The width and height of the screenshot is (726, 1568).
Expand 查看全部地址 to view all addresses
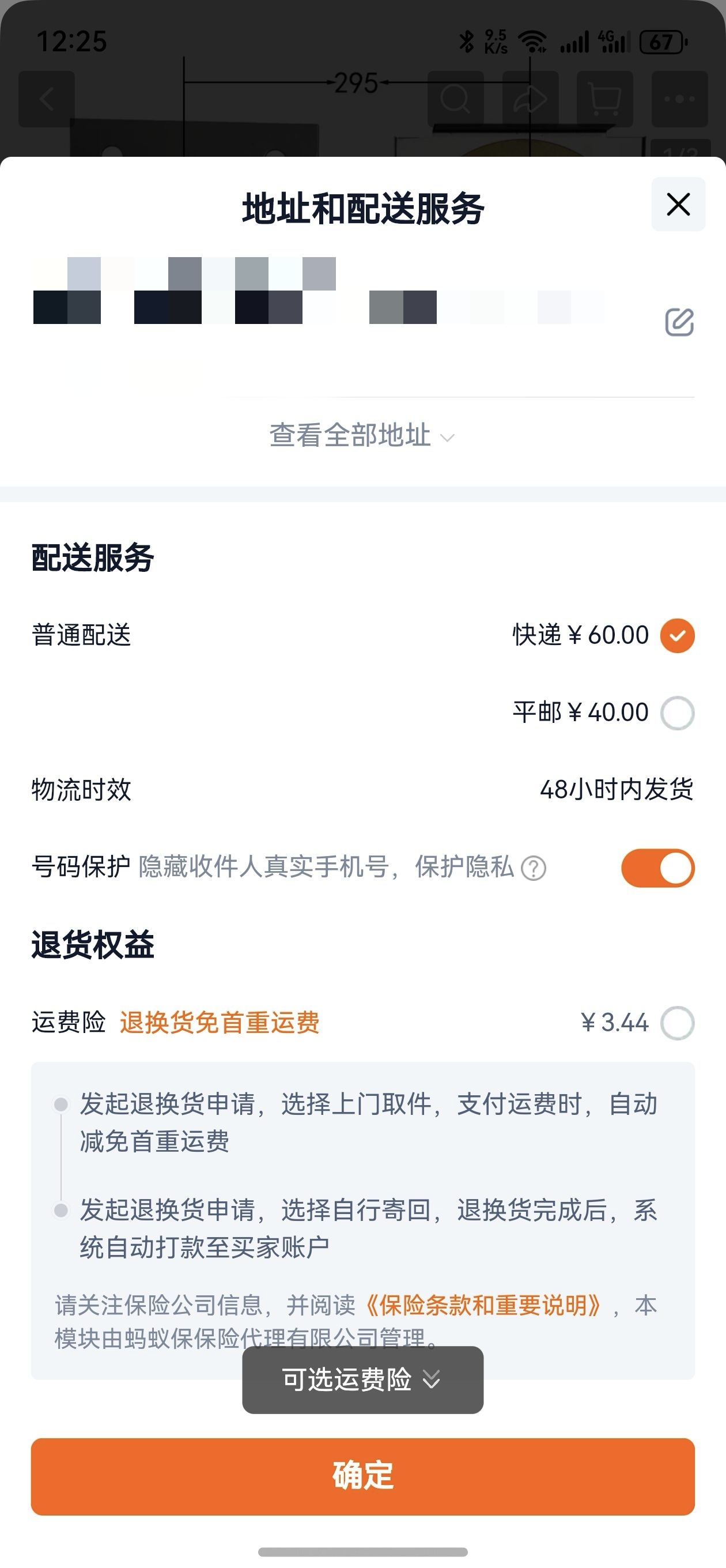click(362, 436)
